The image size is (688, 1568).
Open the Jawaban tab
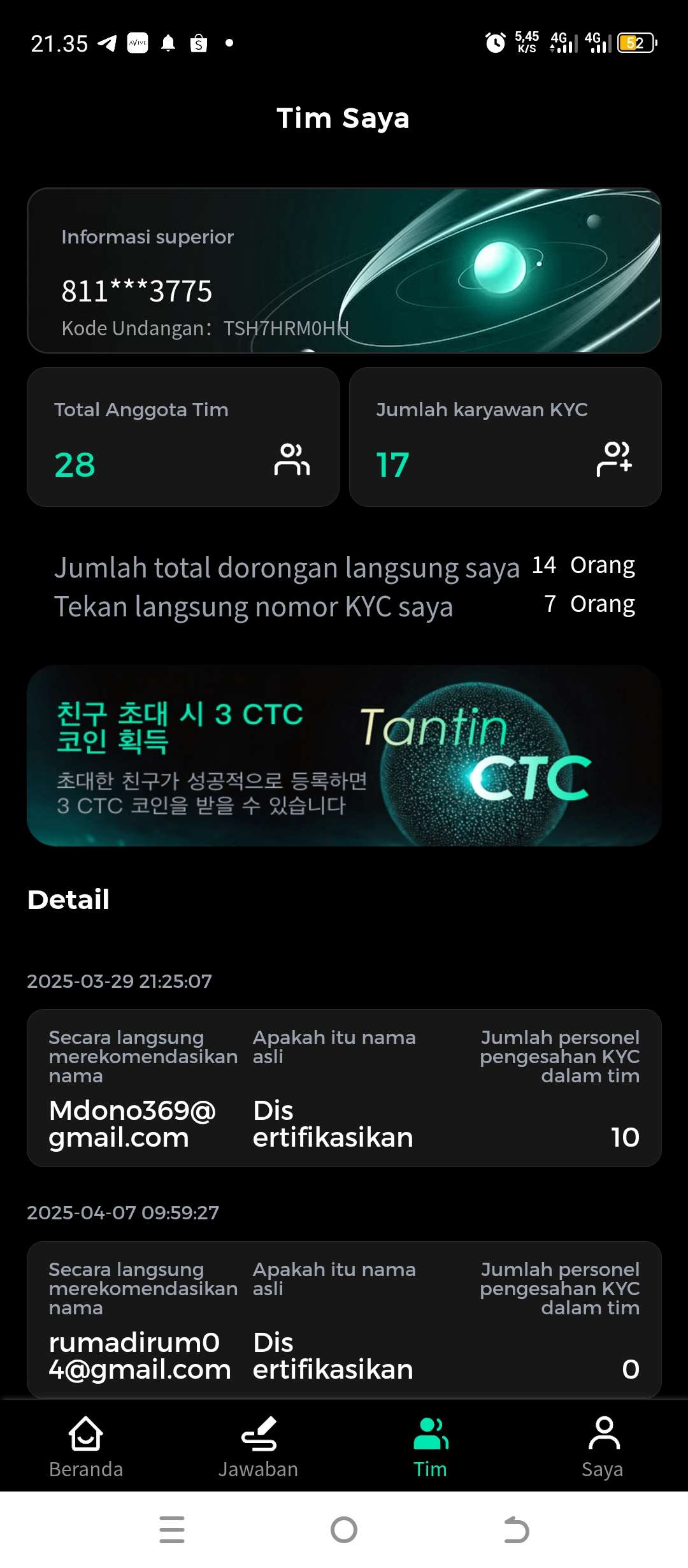(x=258, y=1447)
